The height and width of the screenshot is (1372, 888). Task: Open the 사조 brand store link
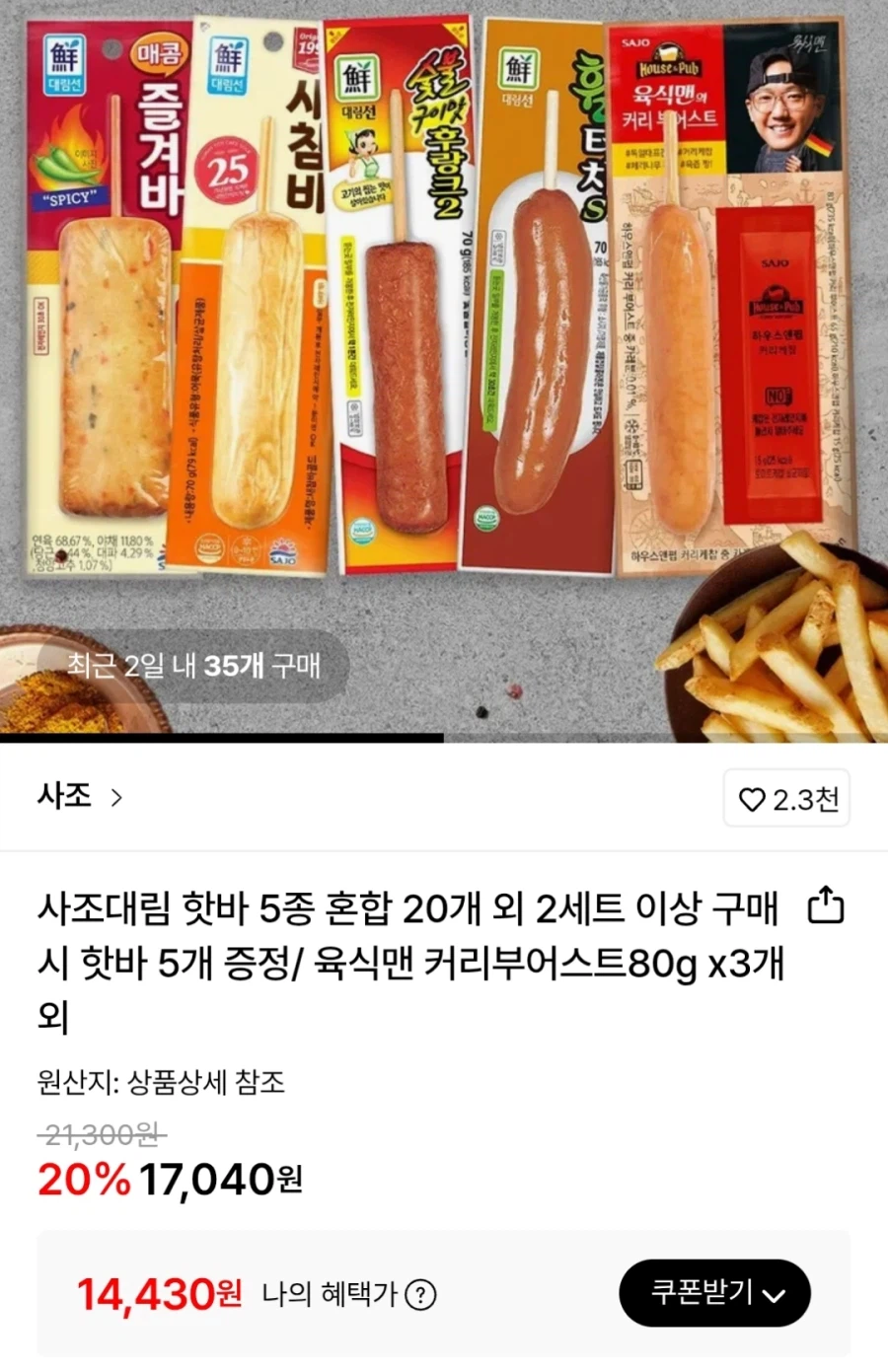tap(64, 797)
